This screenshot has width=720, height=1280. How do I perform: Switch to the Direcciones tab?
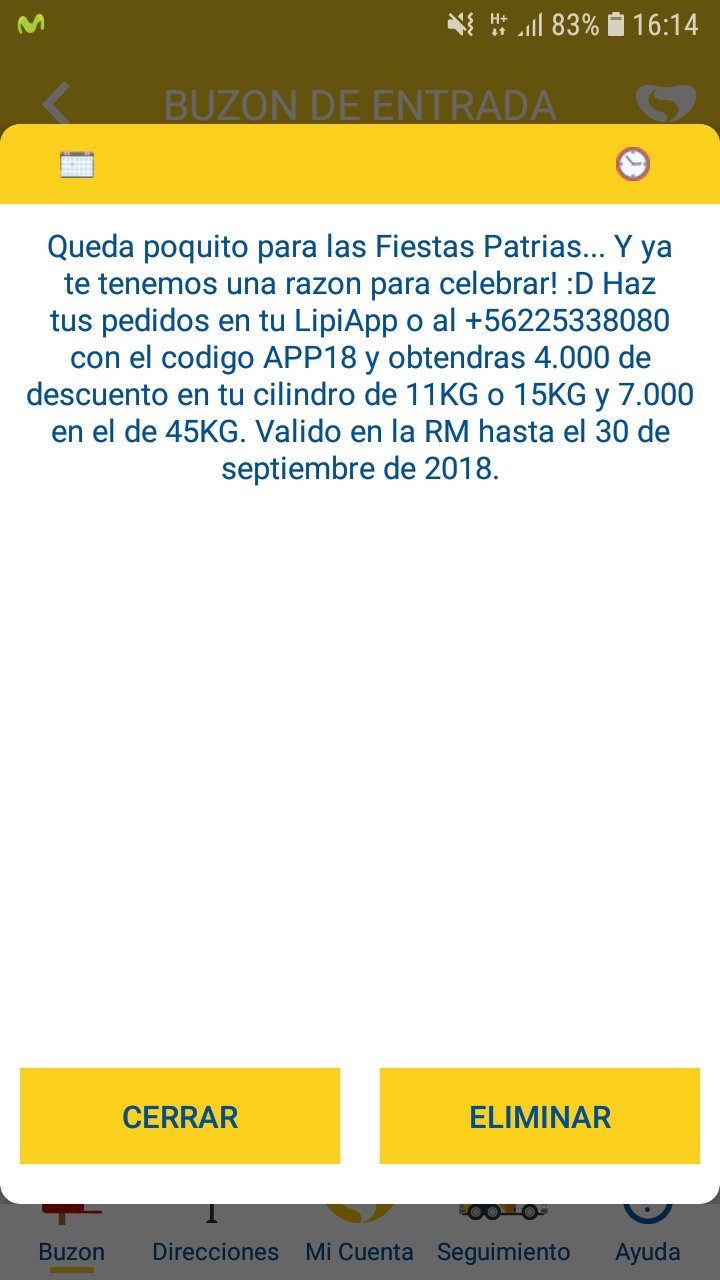(x=215, y=1240)
